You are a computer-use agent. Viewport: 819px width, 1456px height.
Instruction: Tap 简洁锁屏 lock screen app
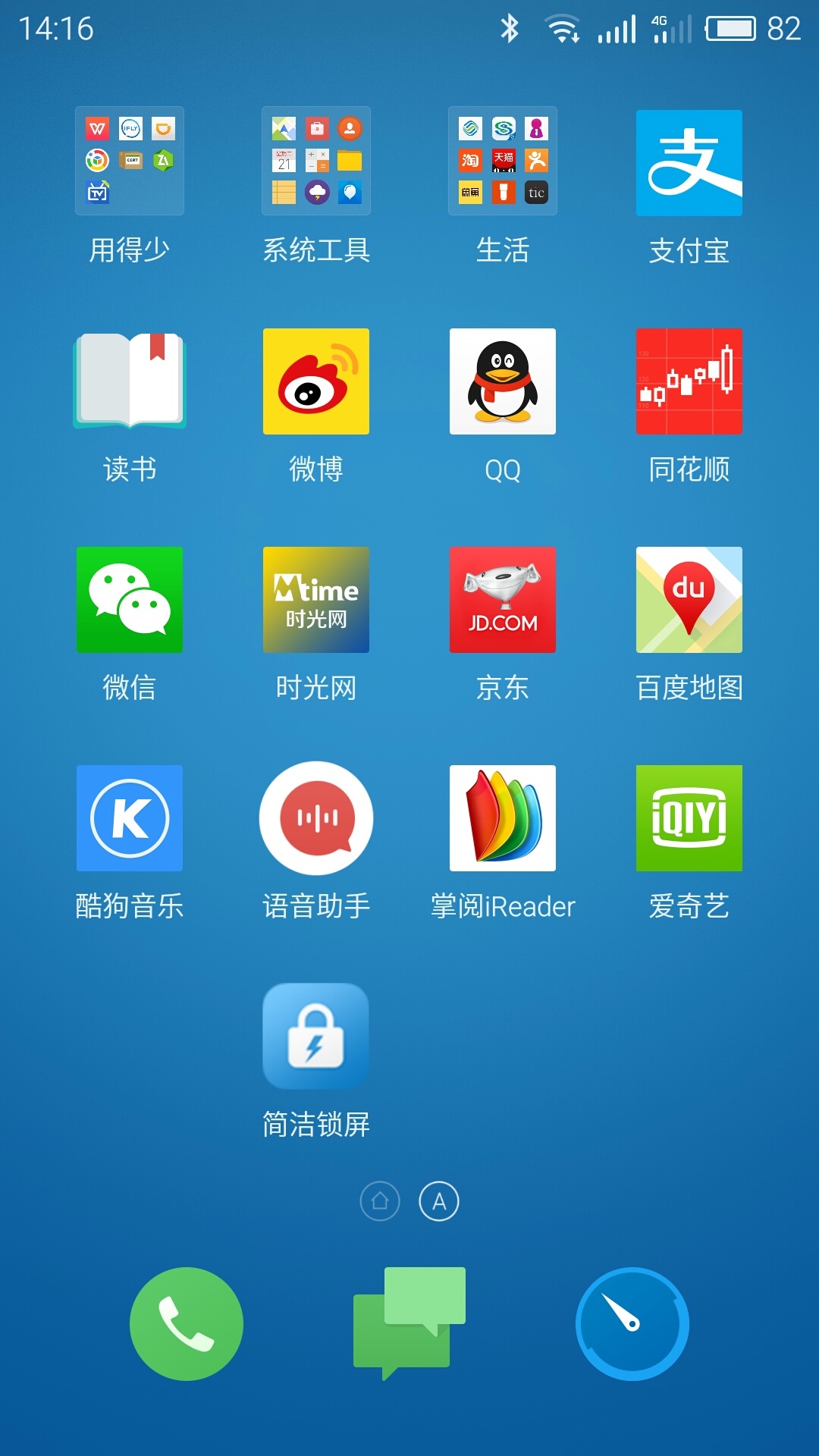coord(316,1037)
